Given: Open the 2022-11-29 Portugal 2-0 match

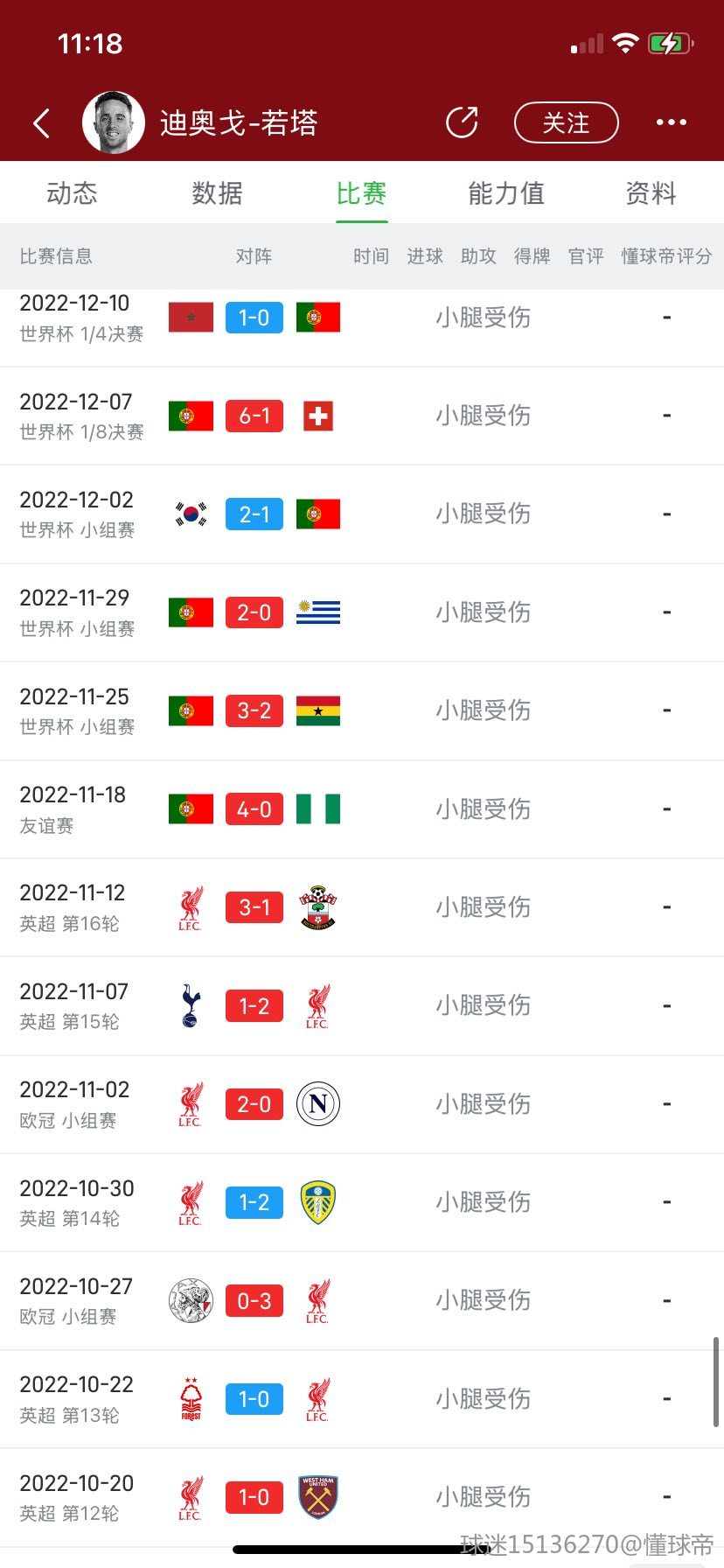Looking at the screenshot, I should [362, 612].
